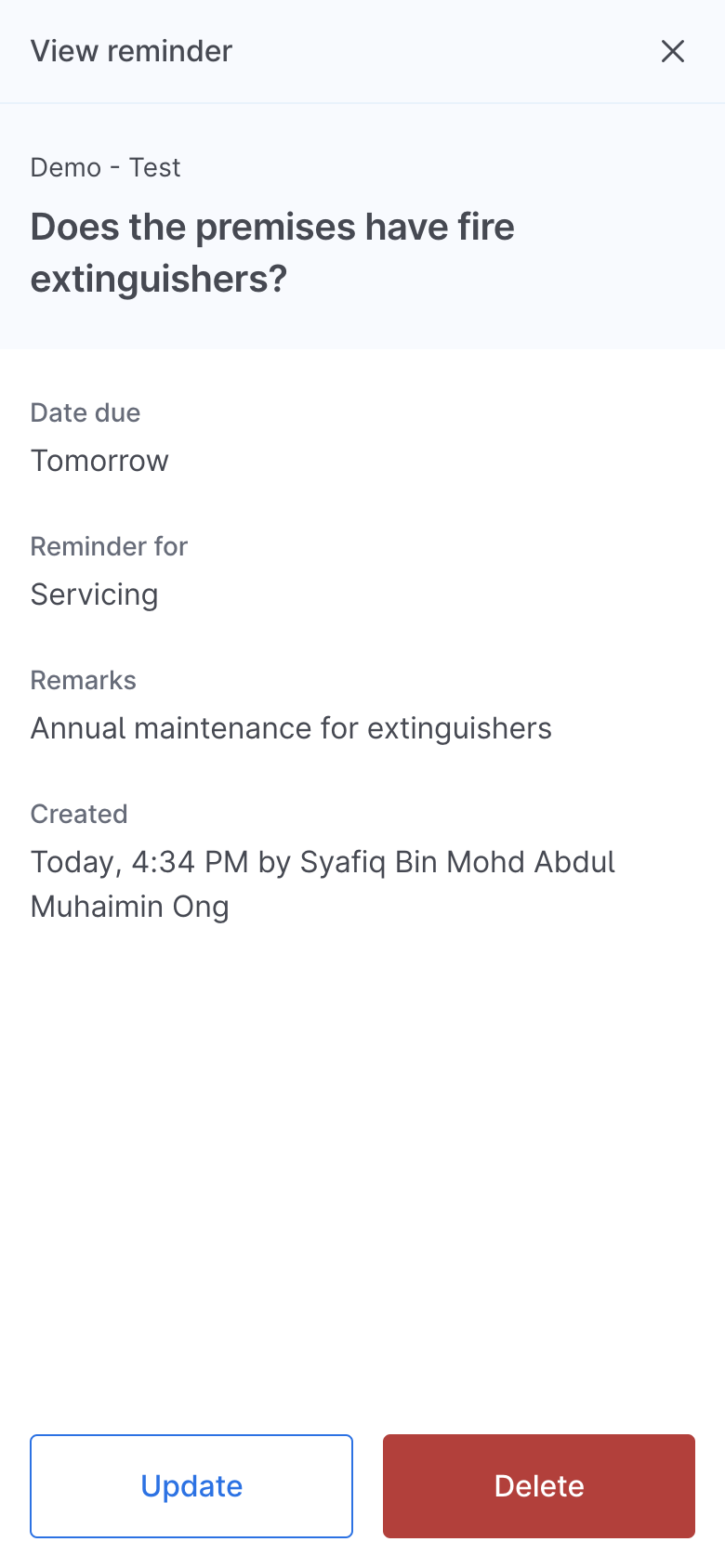Tap Update to edit the reminder
Image resolution: width=725 pixels, height=1568 pixels.
191,1485
